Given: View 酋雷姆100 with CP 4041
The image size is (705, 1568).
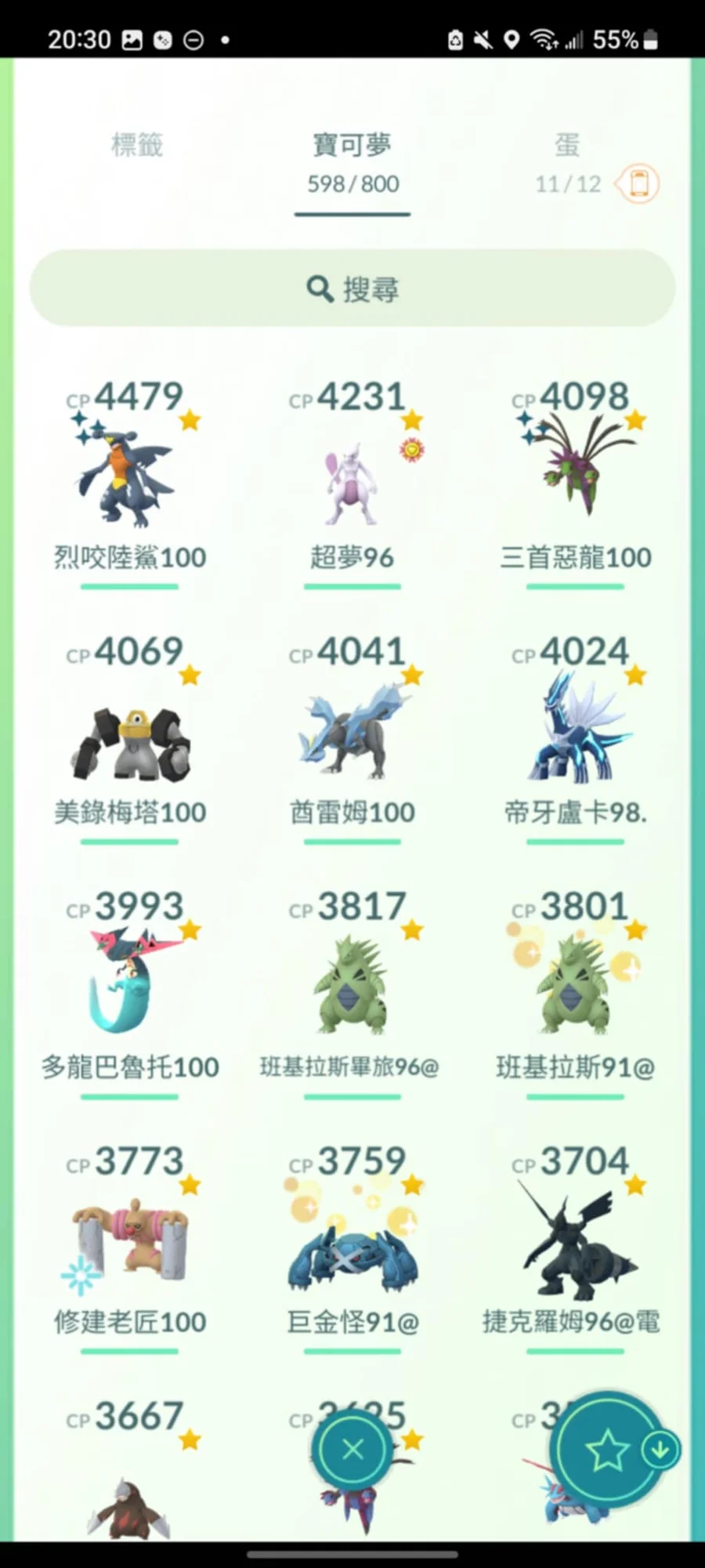Looking at the screenshot, I should tap(352, 741).
